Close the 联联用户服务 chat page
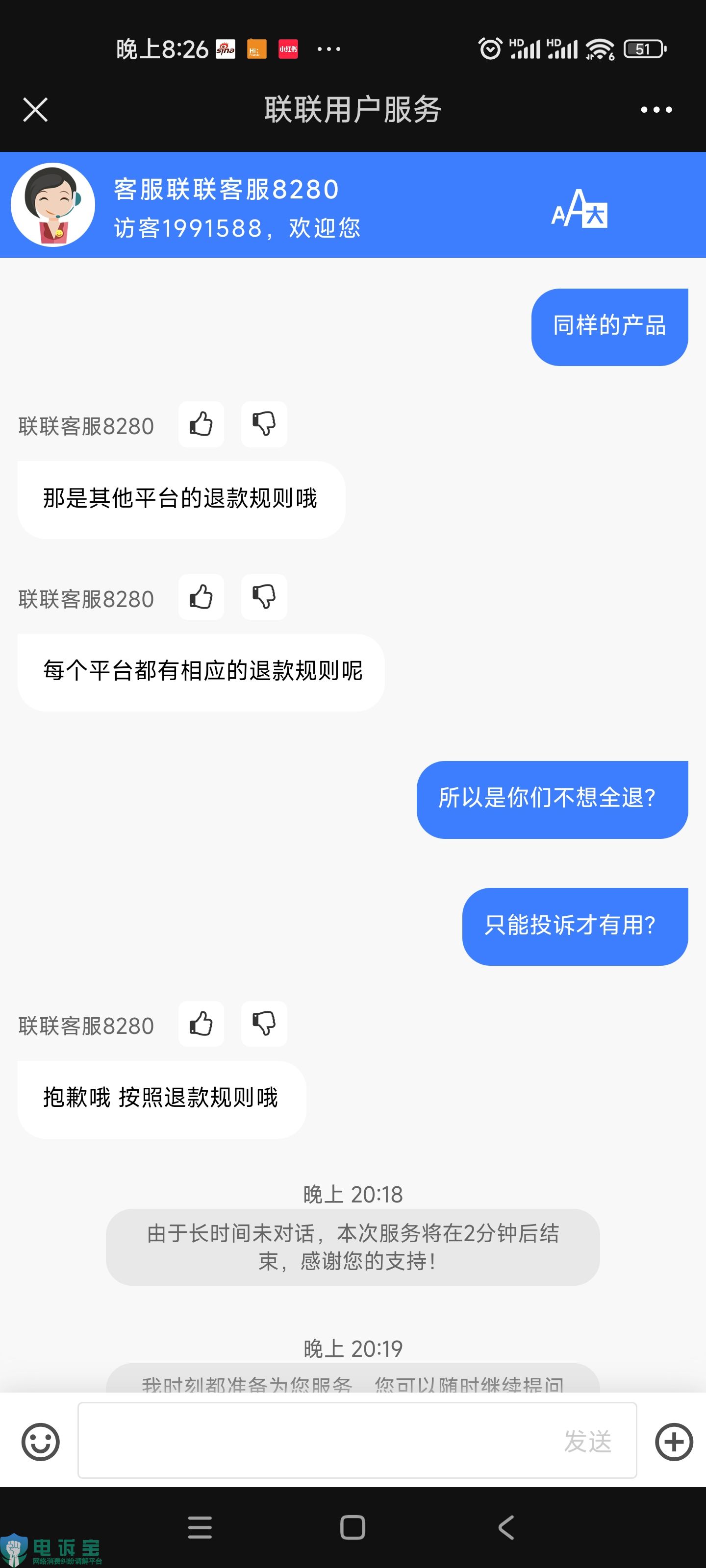706x1568 pixels. (35, 110)
